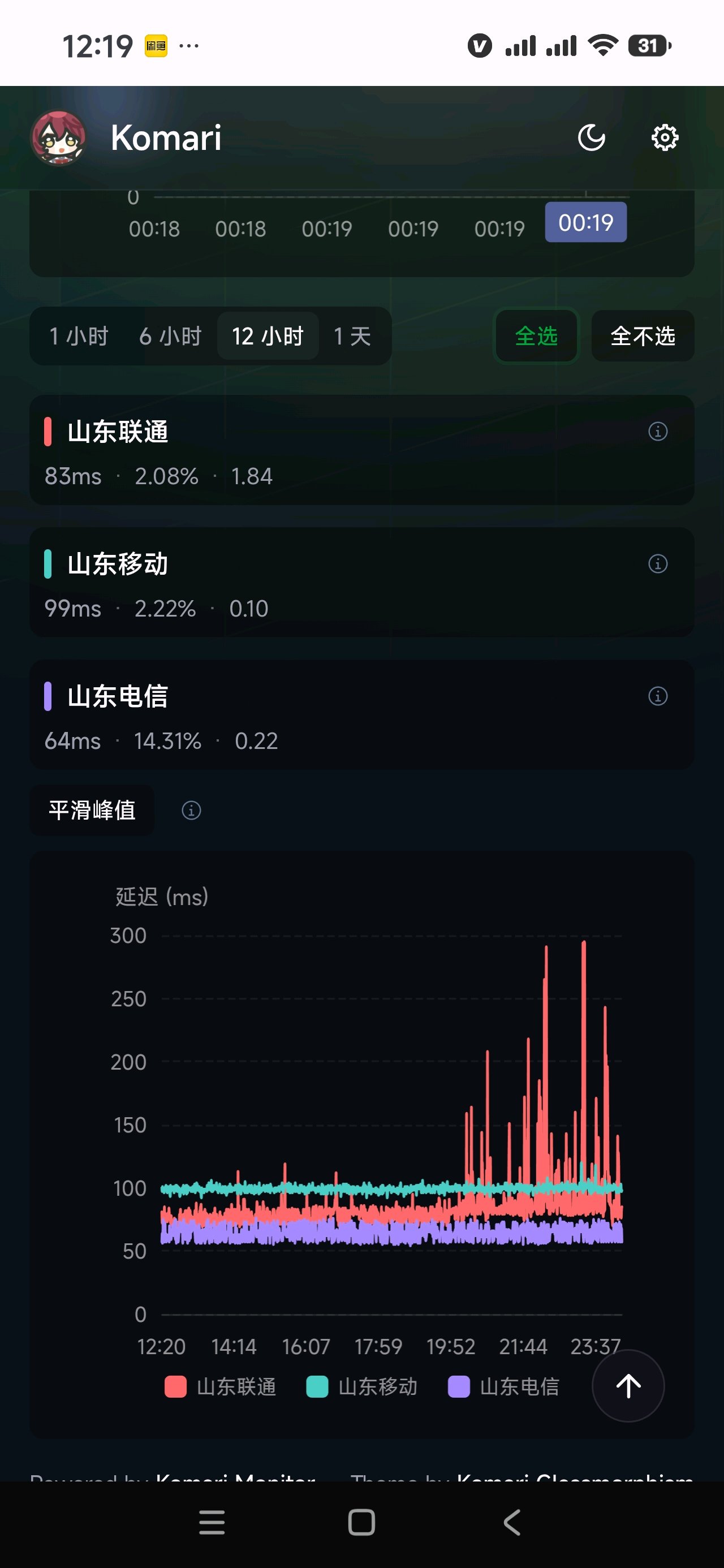The image size is (724, 1568).
Task: Toggle the 山东电信 card
Action: tap(361, 714)
